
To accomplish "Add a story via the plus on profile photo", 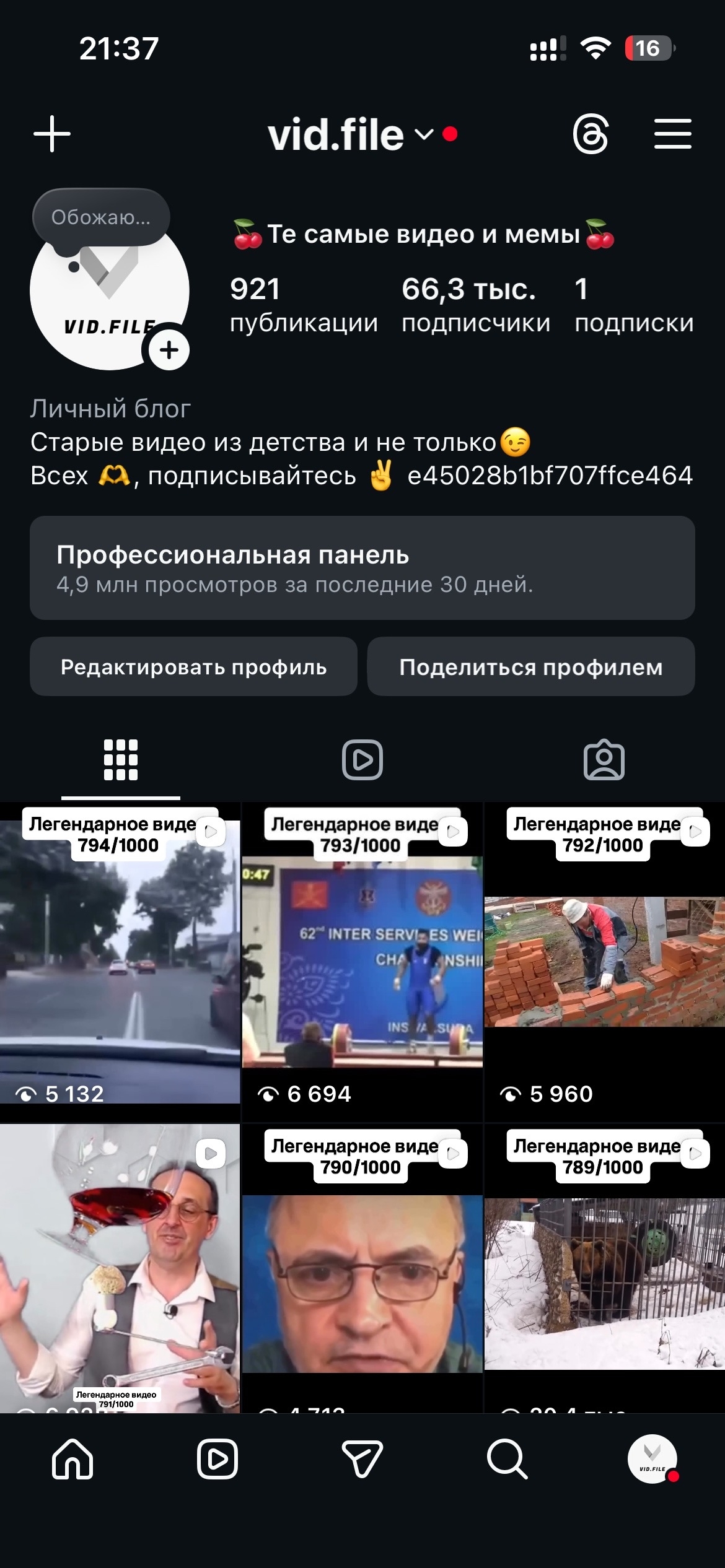I will pyautogui.click(x=169, y=350).
